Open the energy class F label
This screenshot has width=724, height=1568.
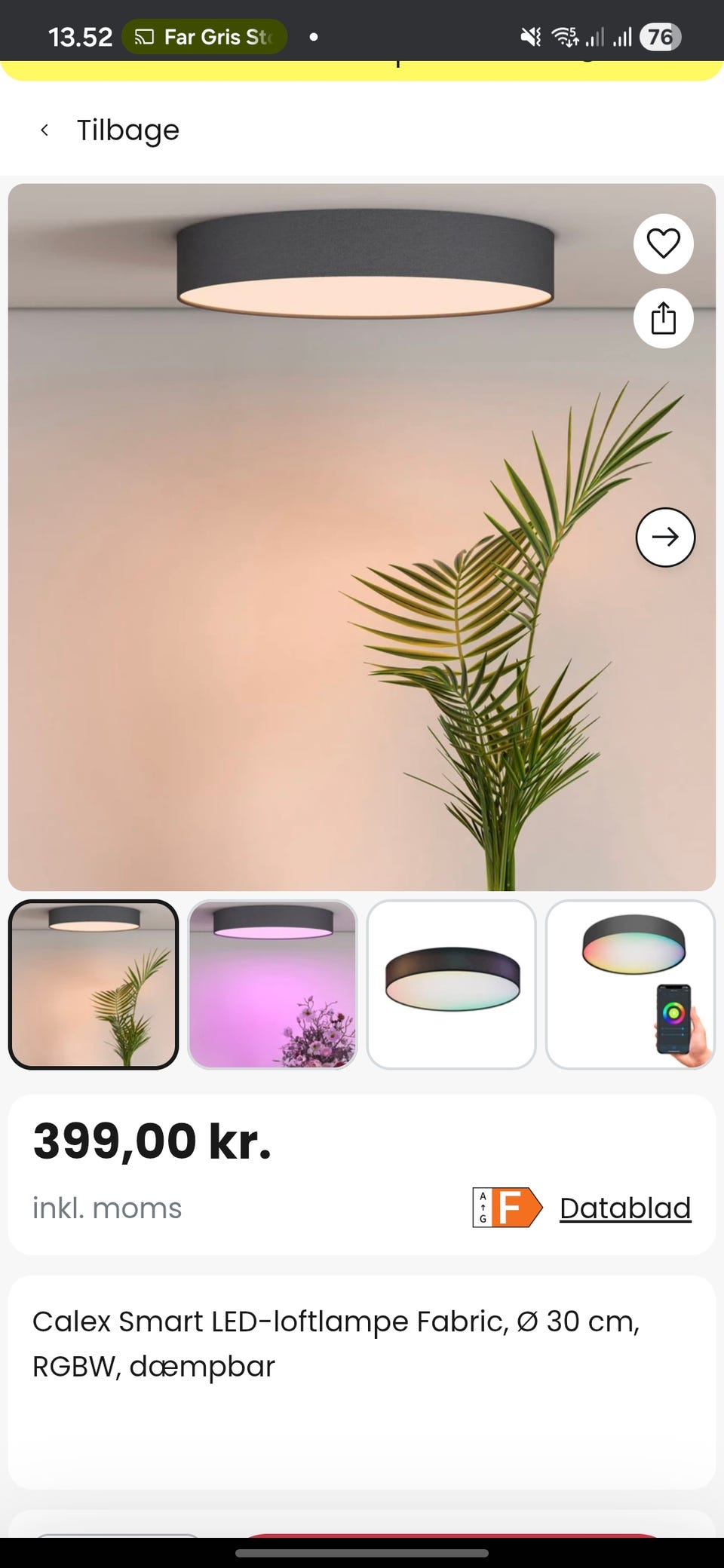(x=505, y=1208)
